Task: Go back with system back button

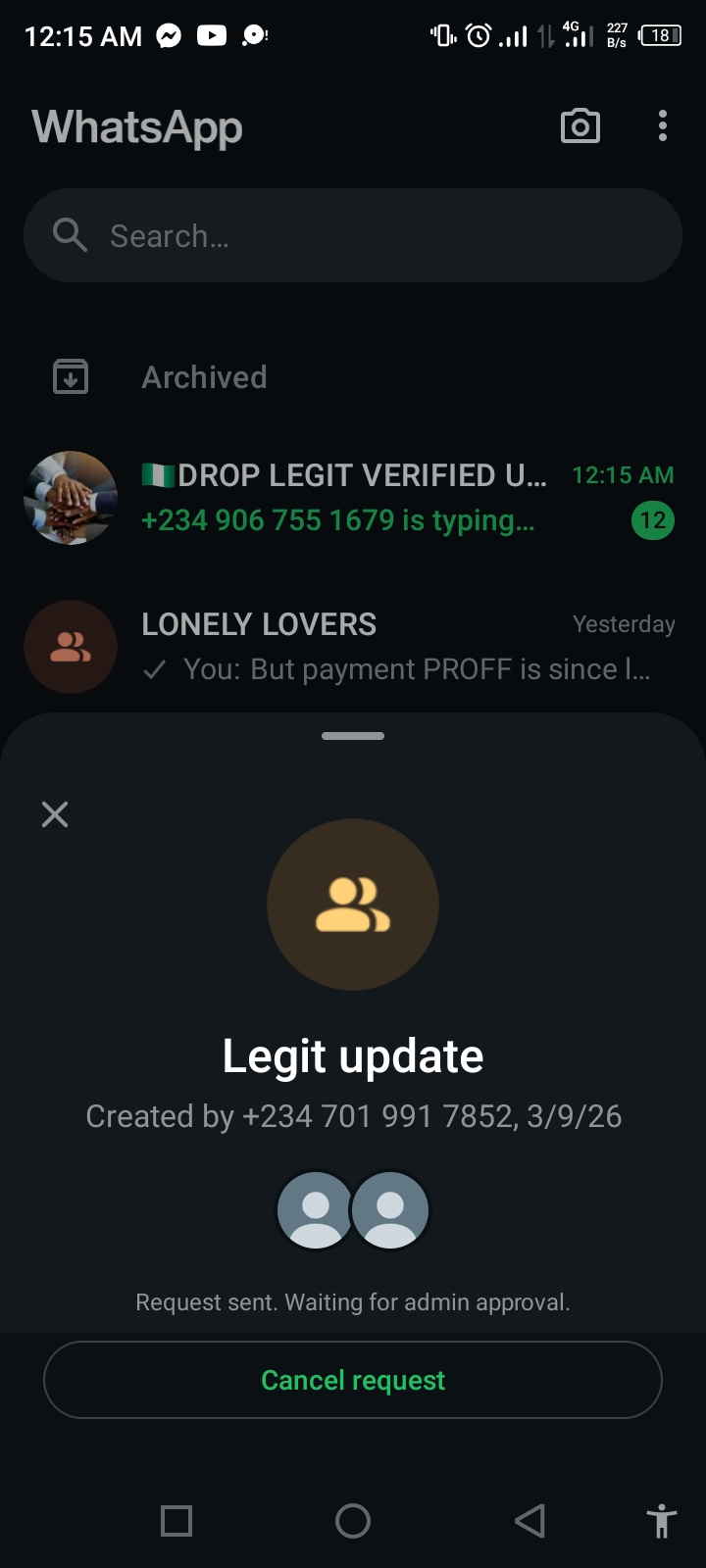Action: click(x=529, y=1521)
